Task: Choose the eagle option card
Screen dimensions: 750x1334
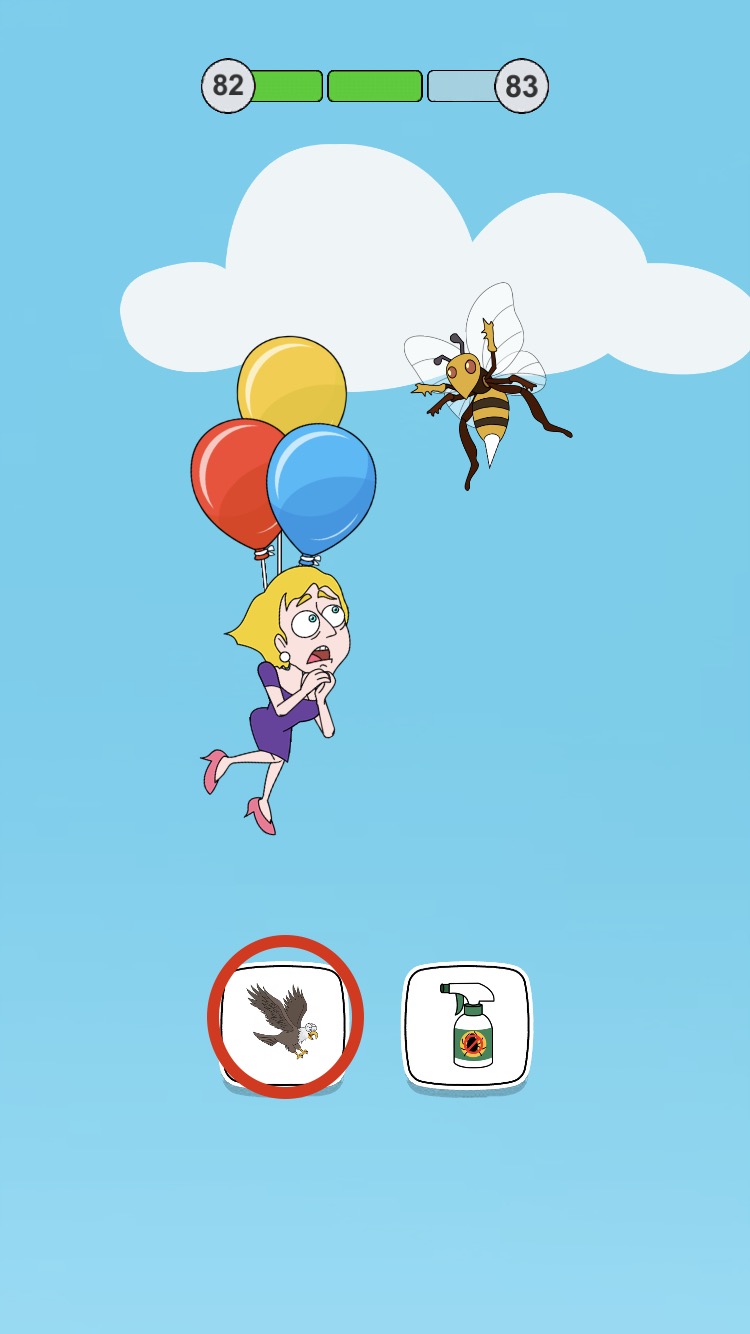Action: (x=284, y=1023)
